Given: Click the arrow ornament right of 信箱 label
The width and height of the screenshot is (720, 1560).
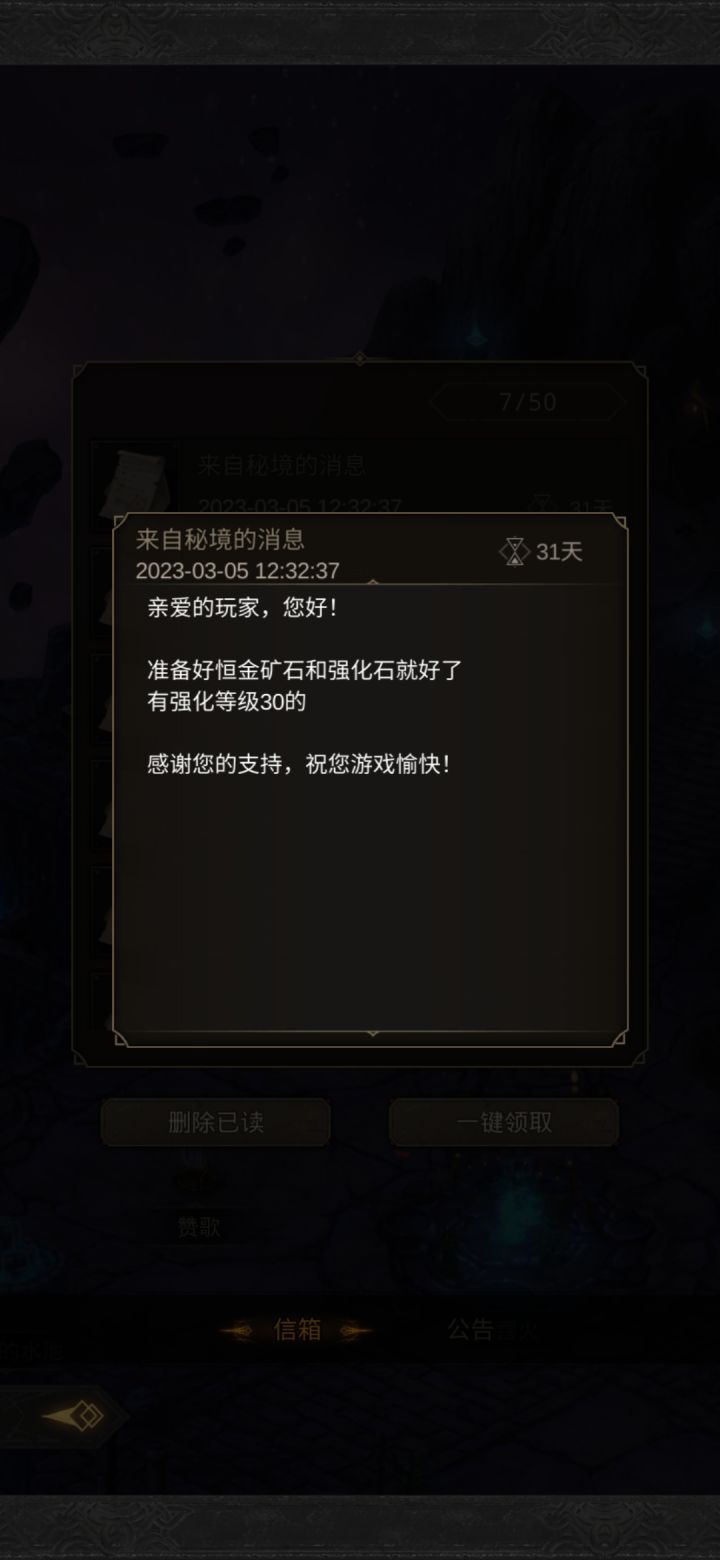Looking at the screenshot, I should point(355,1332).
